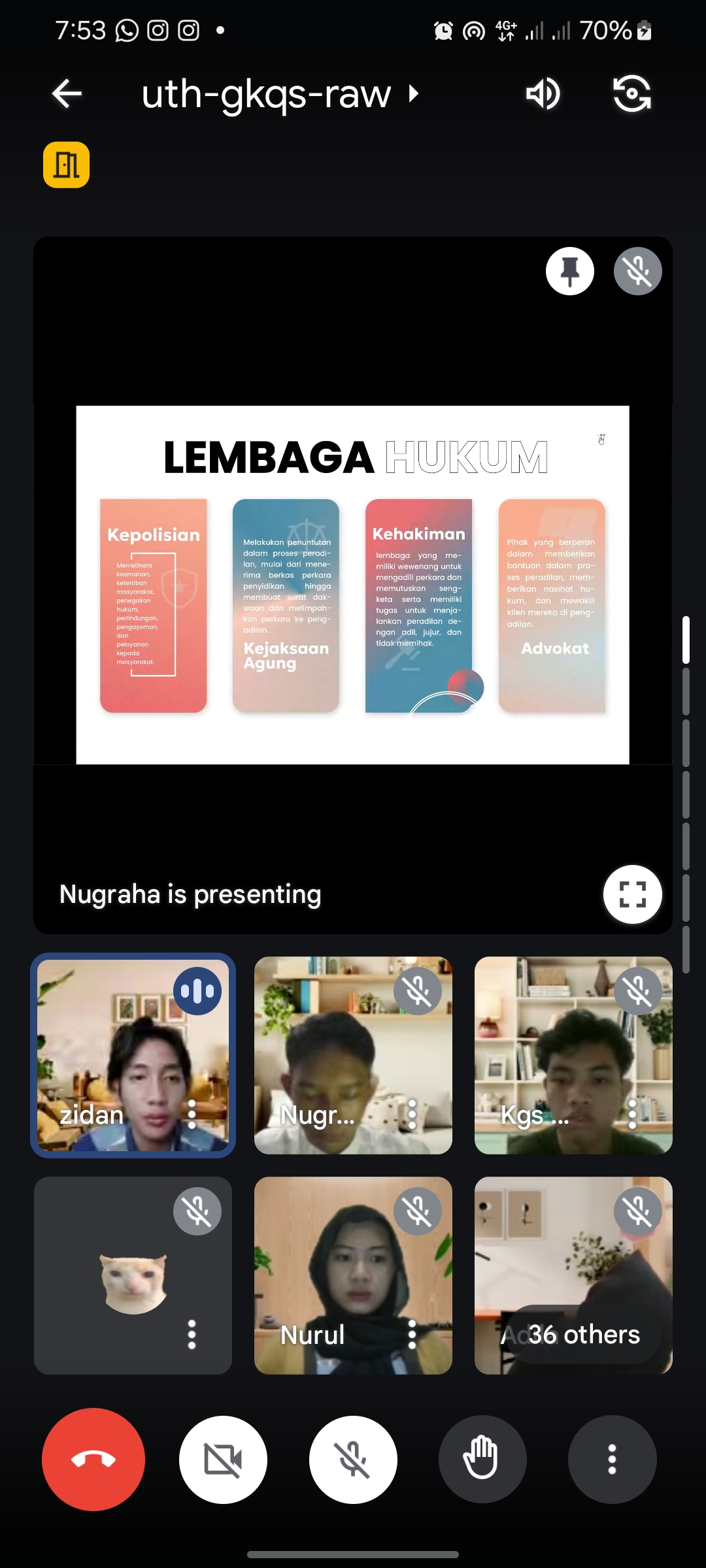Tap the yellow building badge icon
706x1568 pixels.
67,165
